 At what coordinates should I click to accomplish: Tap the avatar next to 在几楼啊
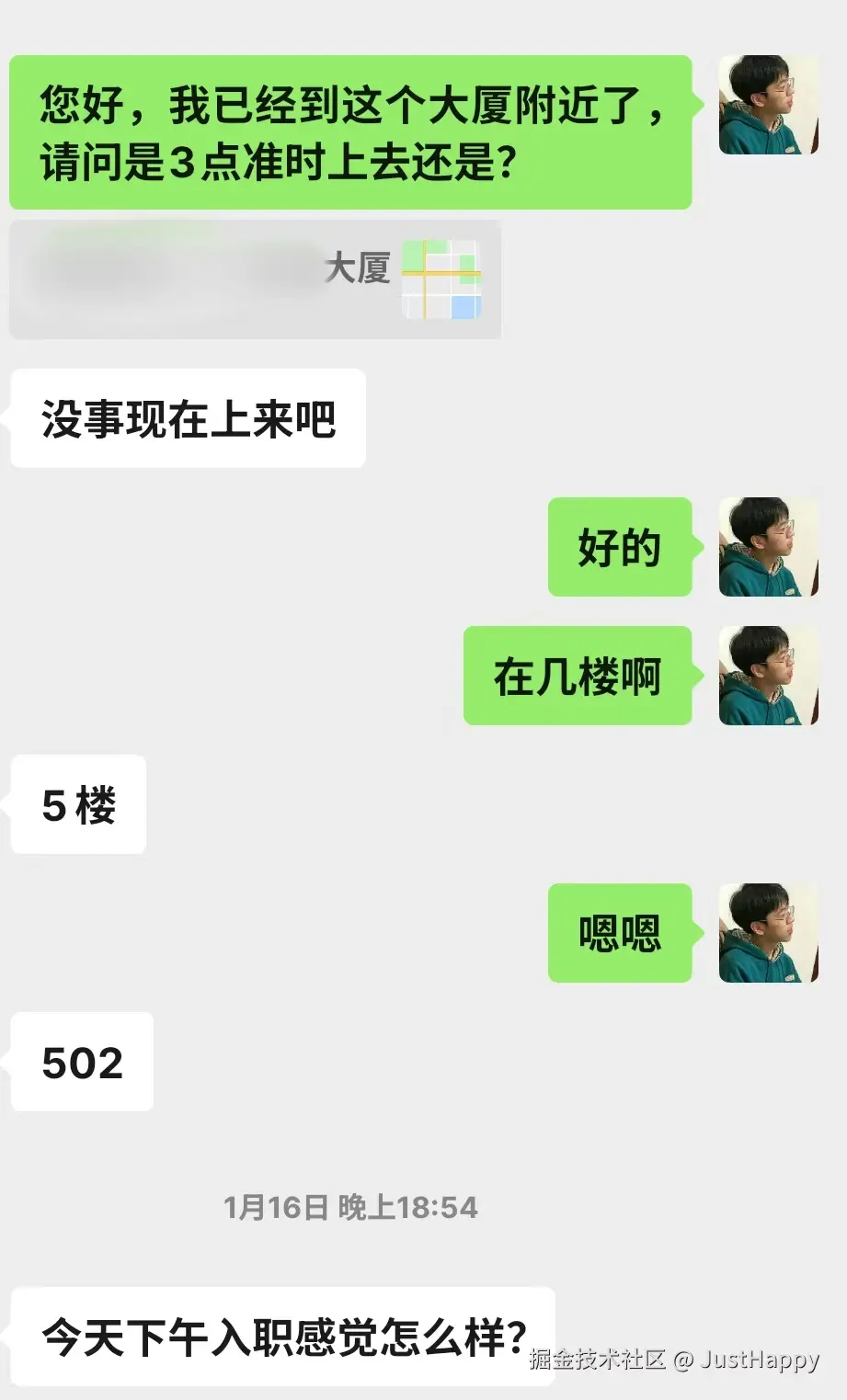(x=768, y=676)
